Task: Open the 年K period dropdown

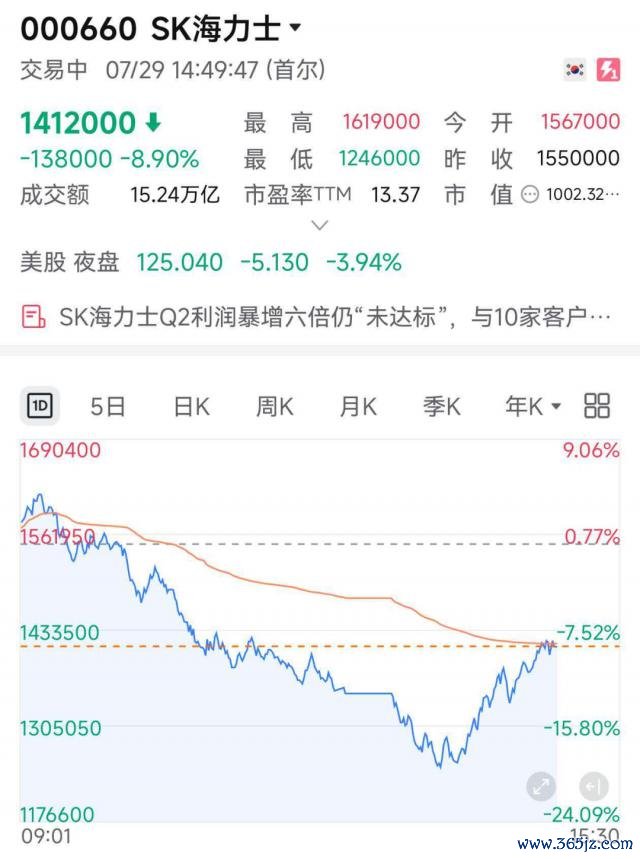Action: (533, 406)
